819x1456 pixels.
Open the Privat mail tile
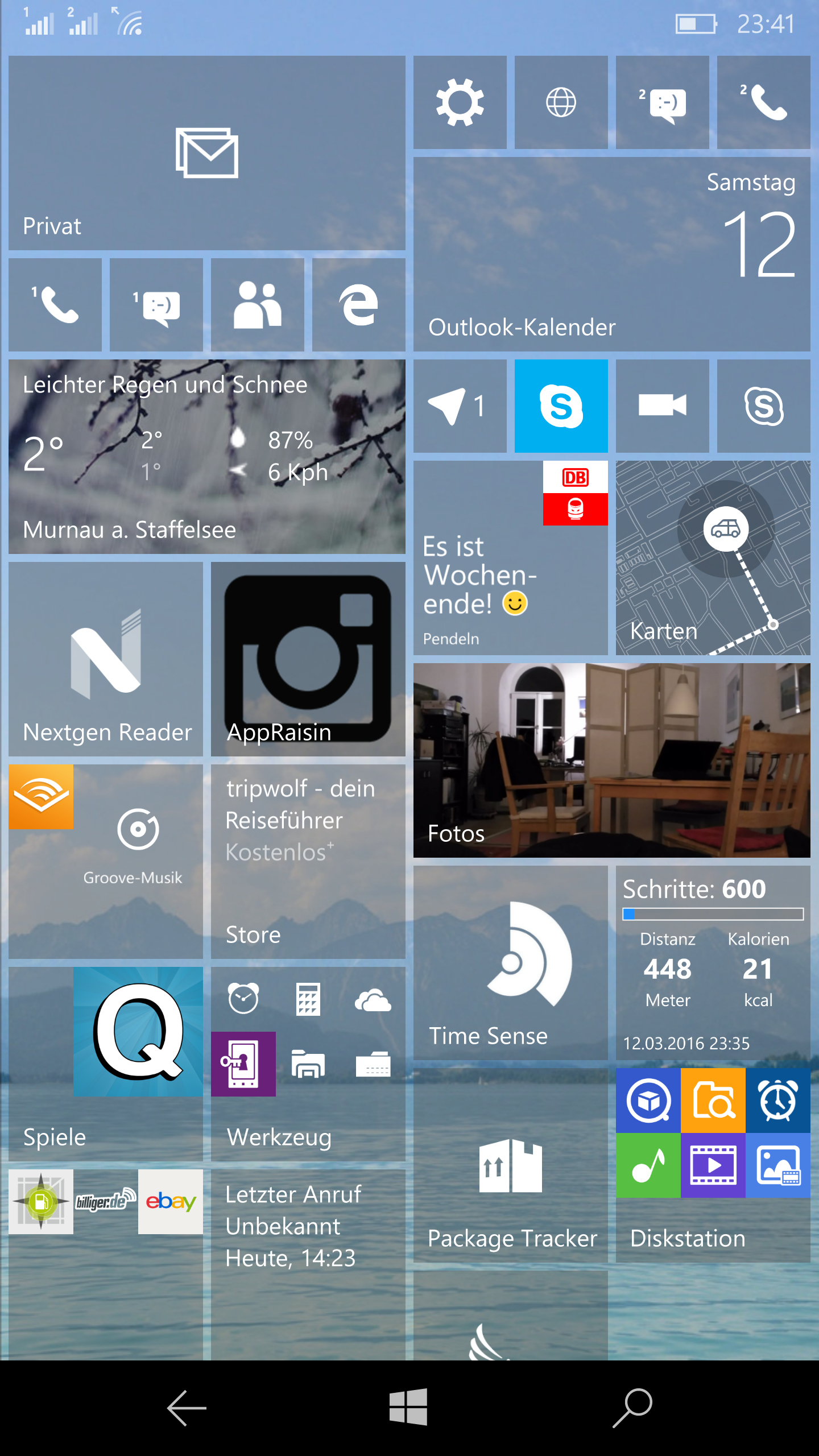click(207, 152)
